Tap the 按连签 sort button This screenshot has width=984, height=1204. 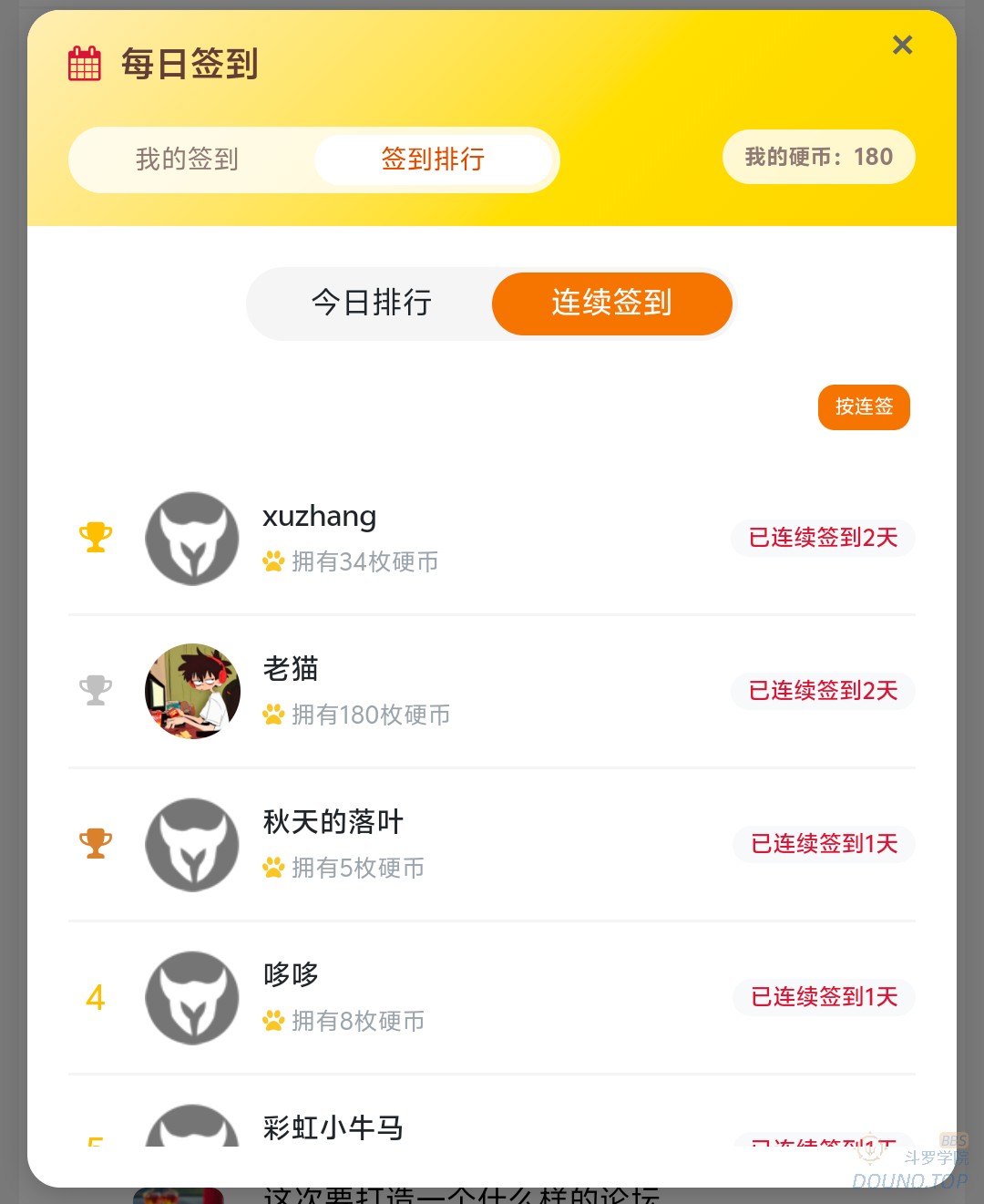864,406
